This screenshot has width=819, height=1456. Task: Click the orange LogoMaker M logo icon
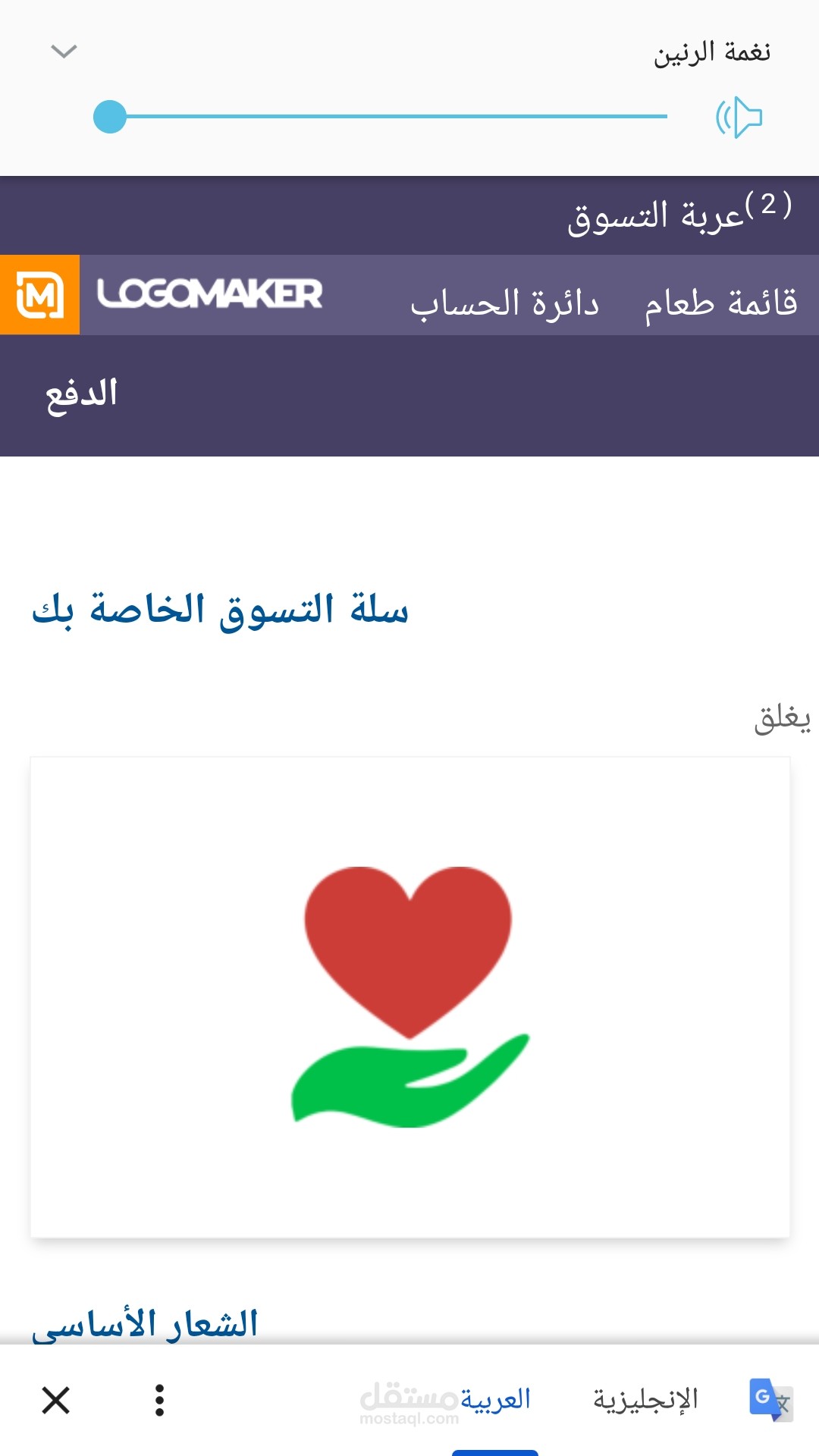point(41,297)
